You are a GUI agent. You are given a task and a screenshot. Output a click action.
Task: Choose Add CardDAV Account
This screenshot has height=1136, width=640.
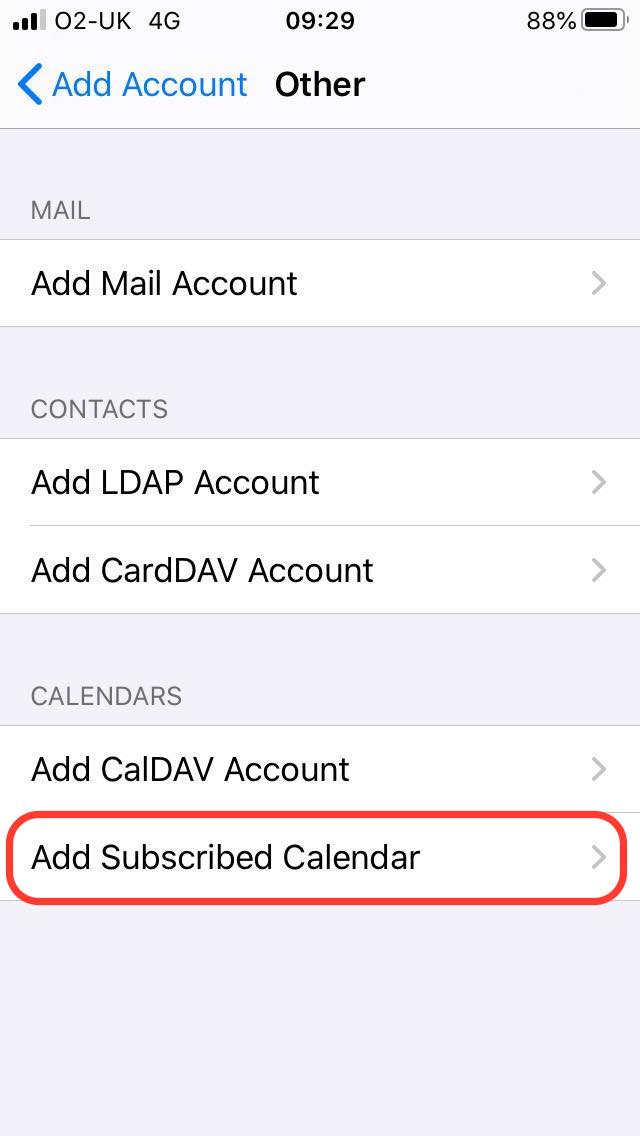pyautogui.click(x=320, y=570)
